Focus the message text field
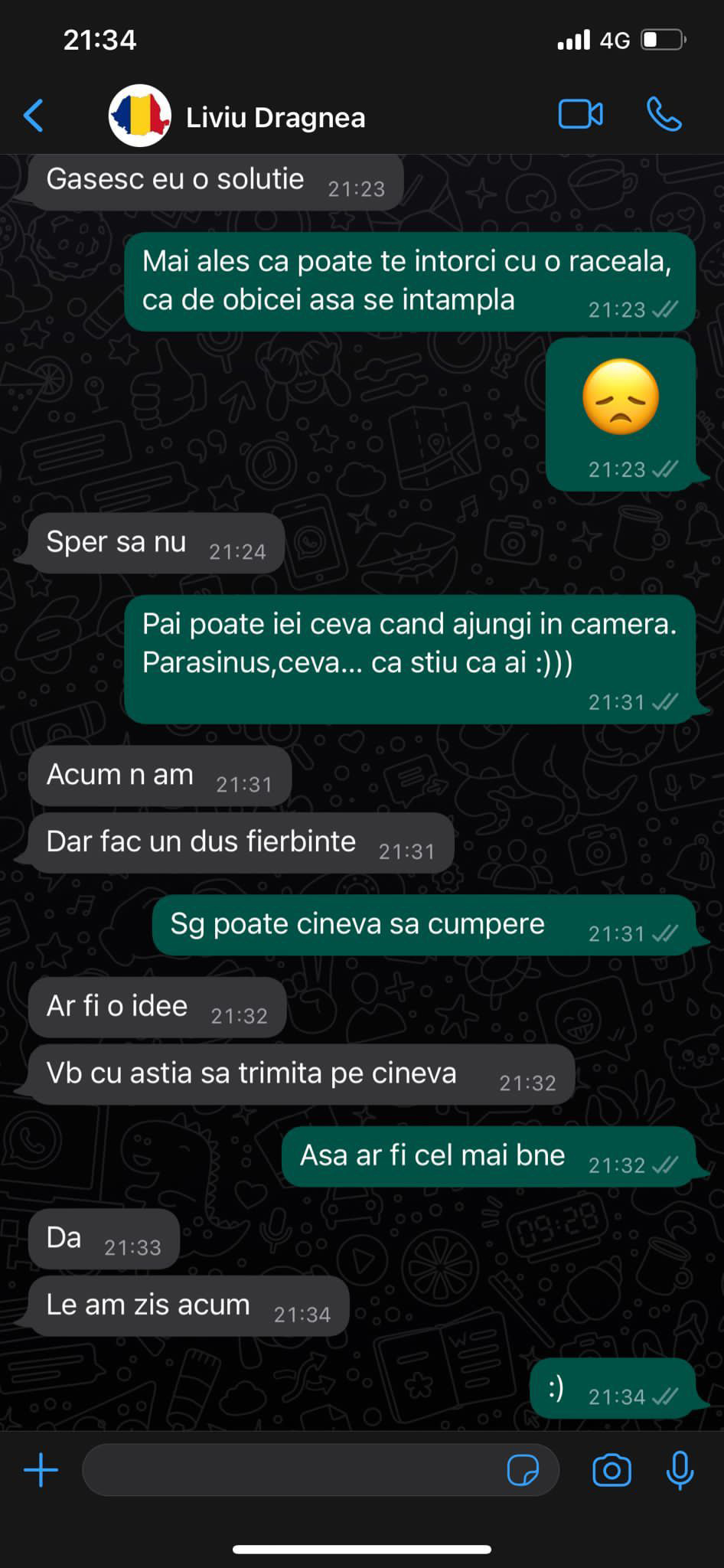 point(291,1470)
